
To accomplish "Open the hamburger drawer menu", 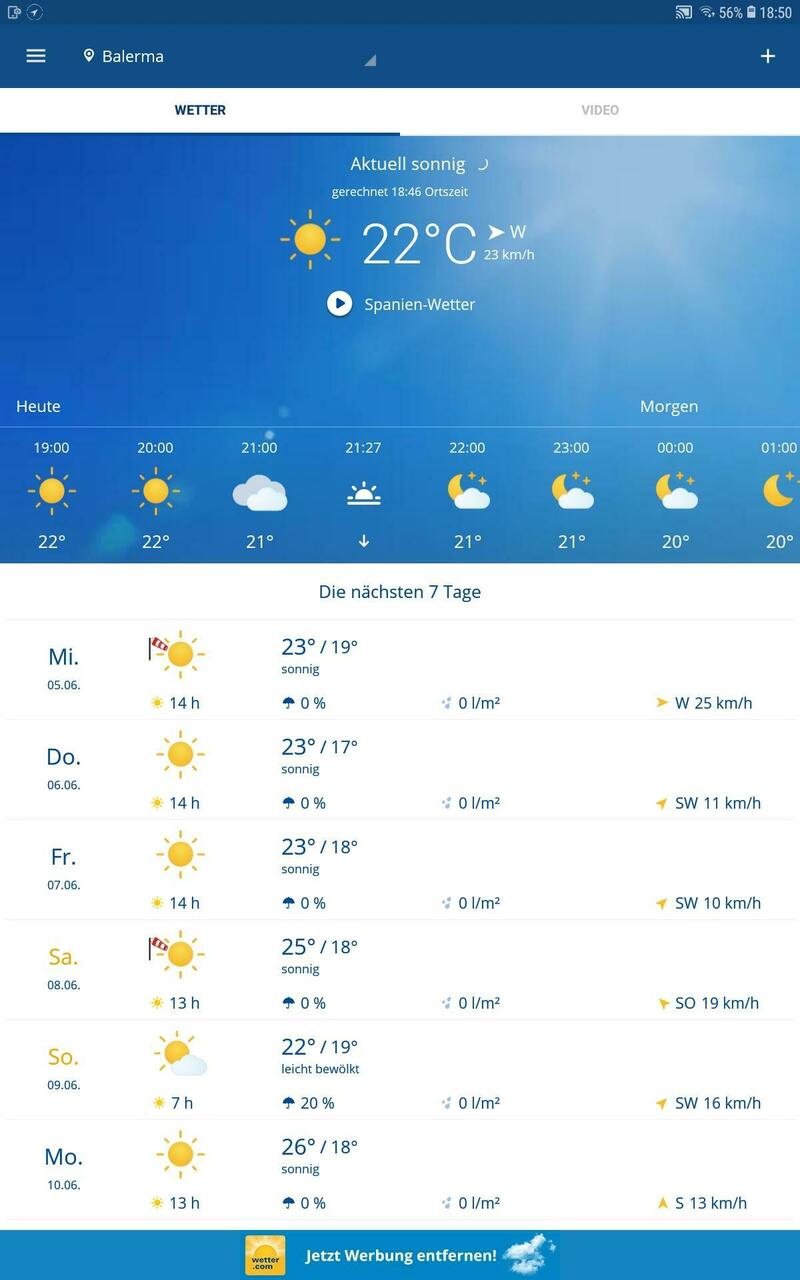I will coord(36,56).
